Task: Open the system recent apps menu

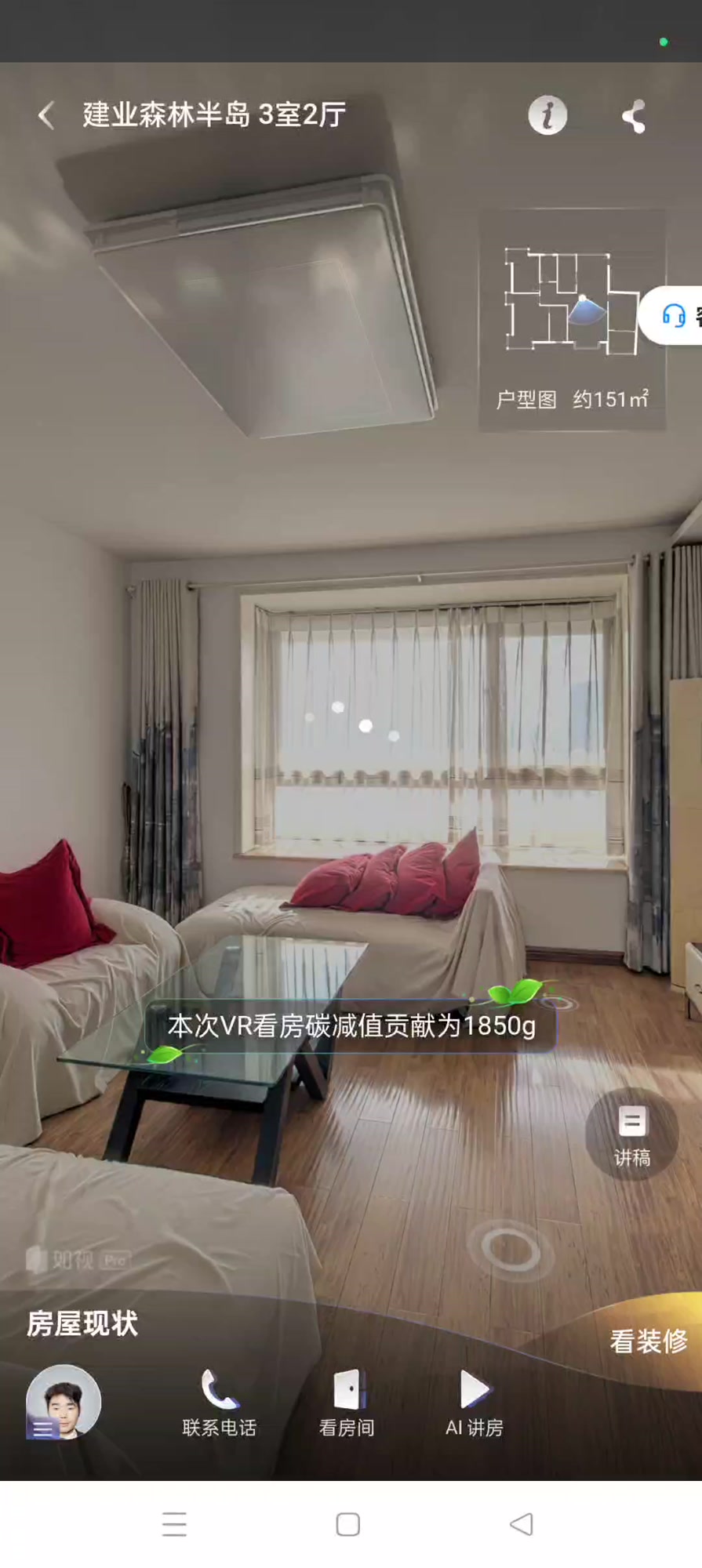Action: click(174, 1524)
